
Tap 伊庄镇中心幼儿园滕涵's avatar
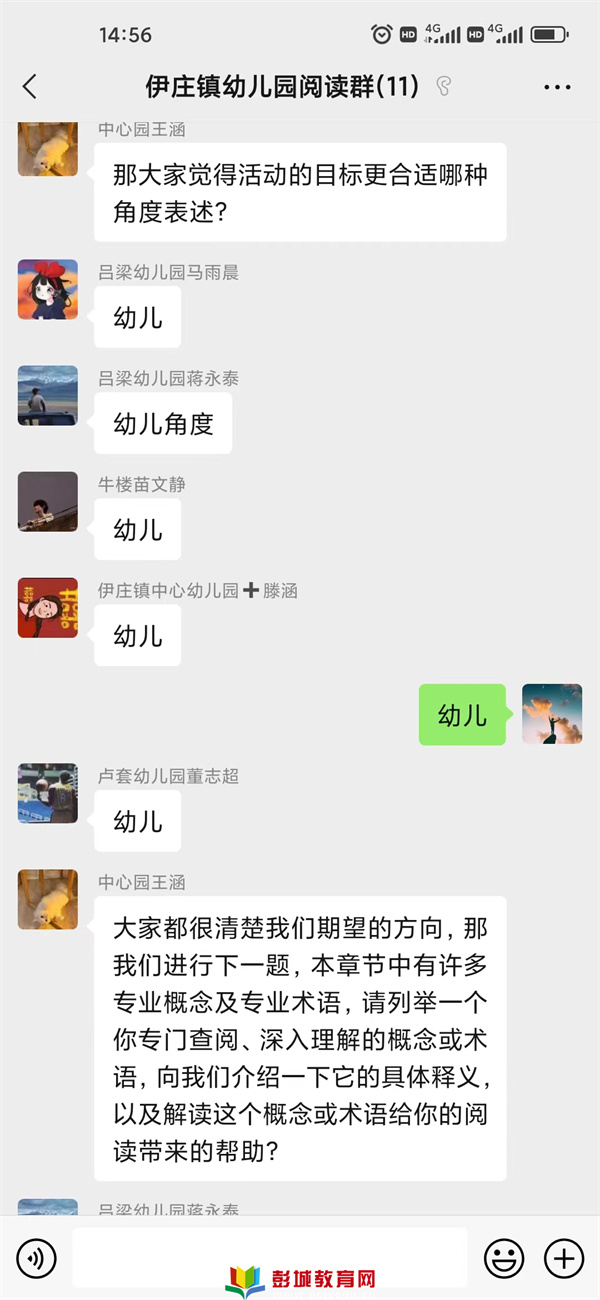(48, 608)
